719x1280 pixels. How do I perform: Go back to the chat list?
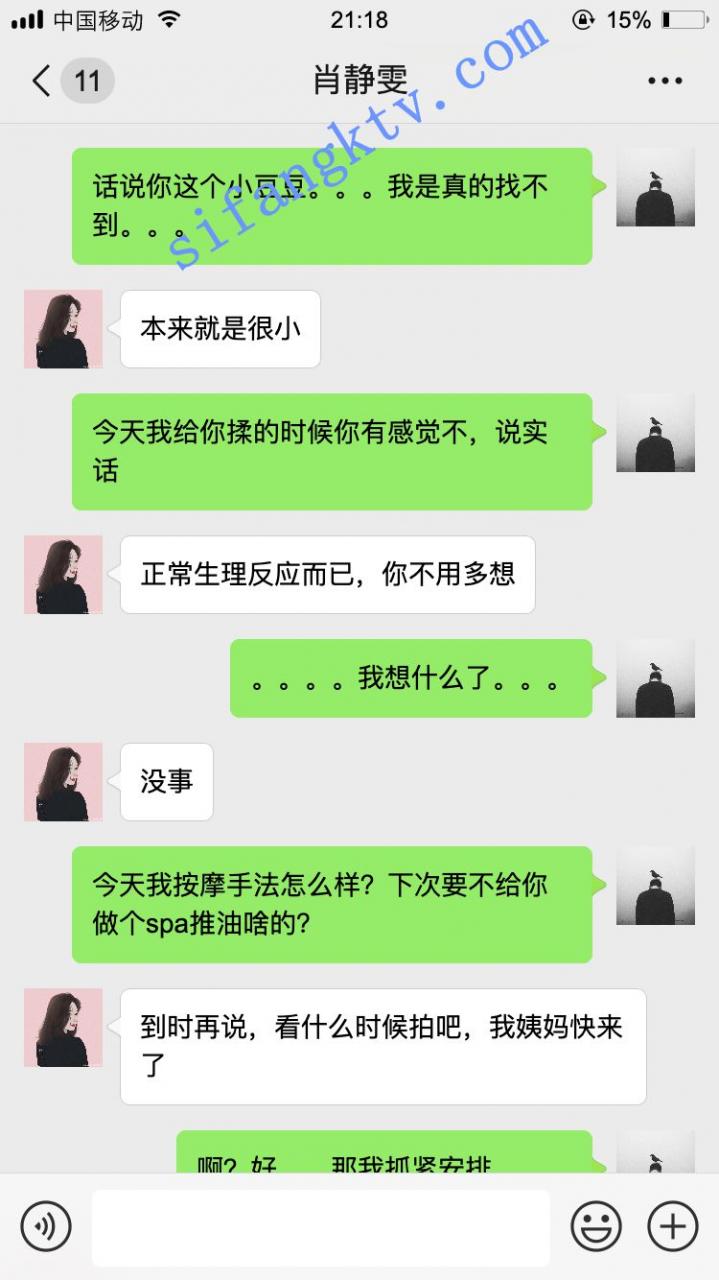click(x=42, y=80)
